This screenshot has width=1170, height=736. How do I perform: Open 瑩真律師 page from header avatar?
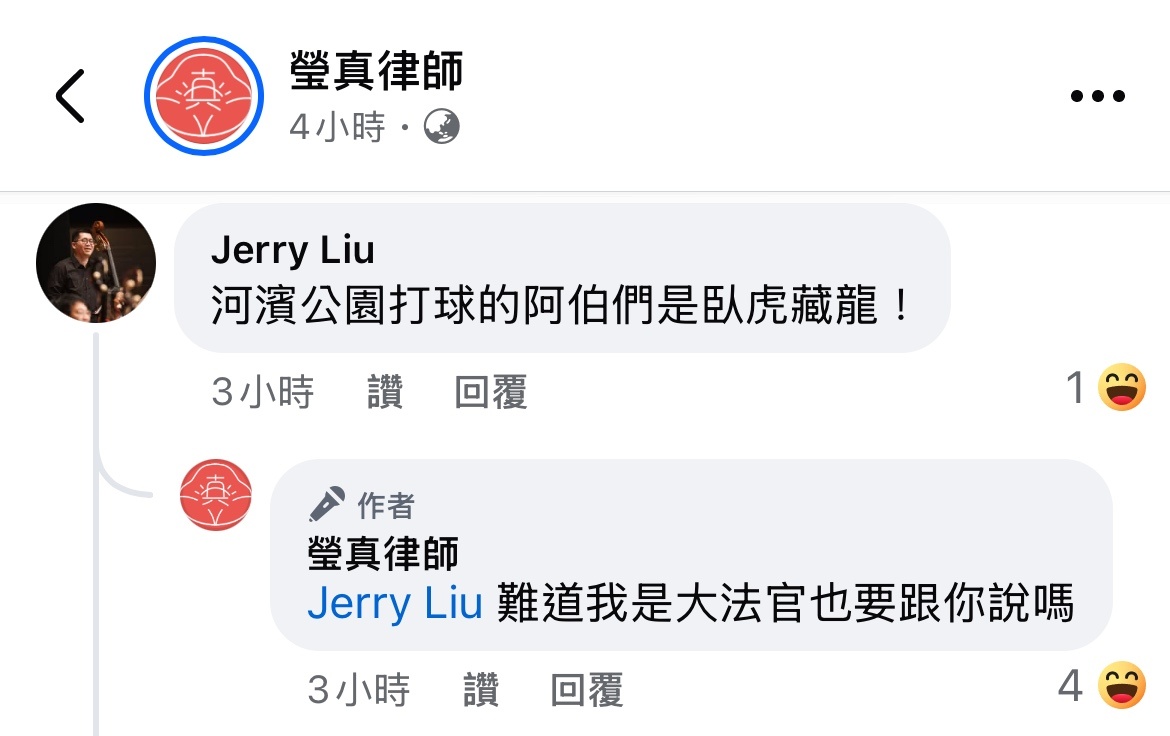[204, 96]
